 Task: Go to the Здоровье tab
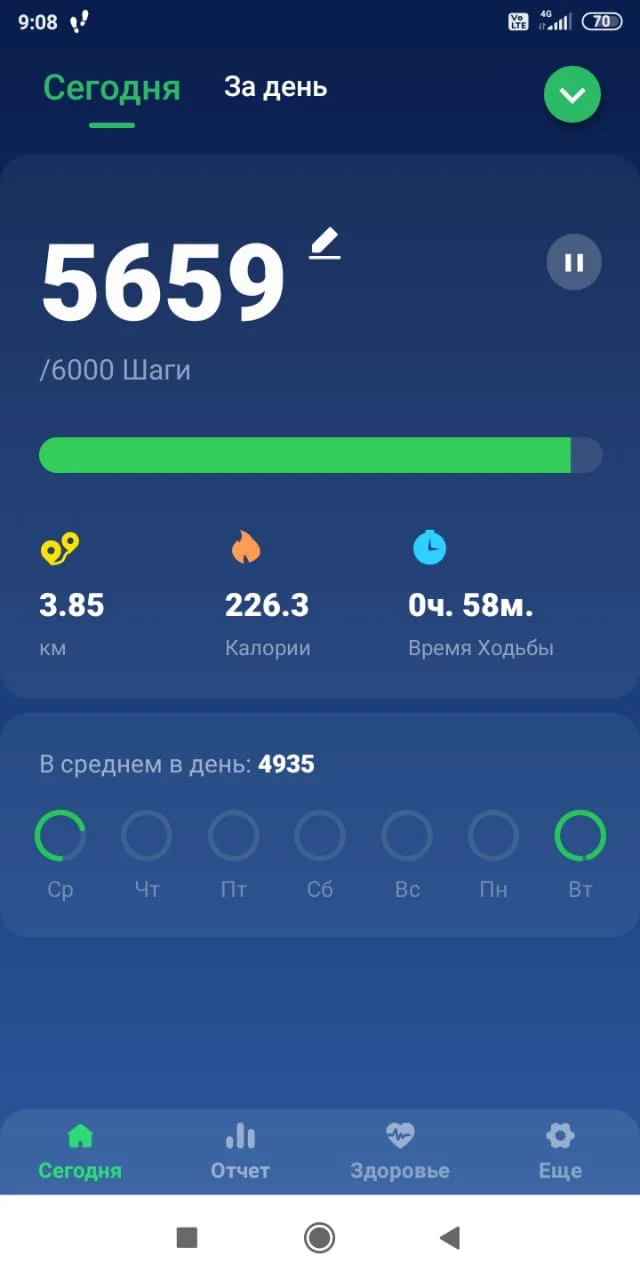click(400, 1150)
